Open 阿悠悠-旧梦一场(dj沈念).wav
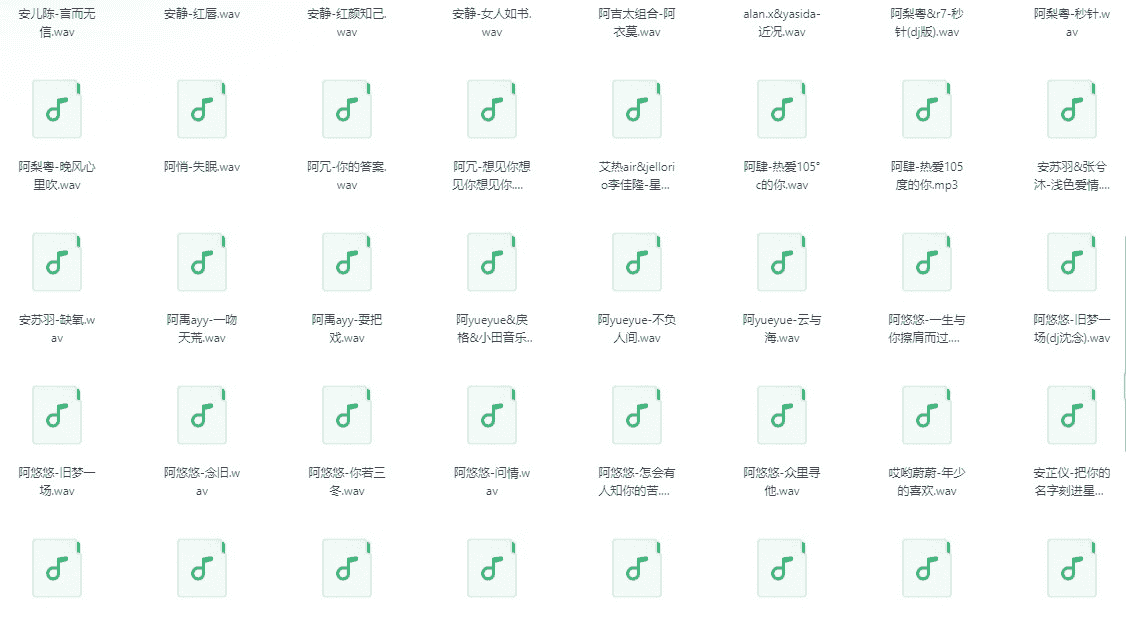 coord(1072,263)
